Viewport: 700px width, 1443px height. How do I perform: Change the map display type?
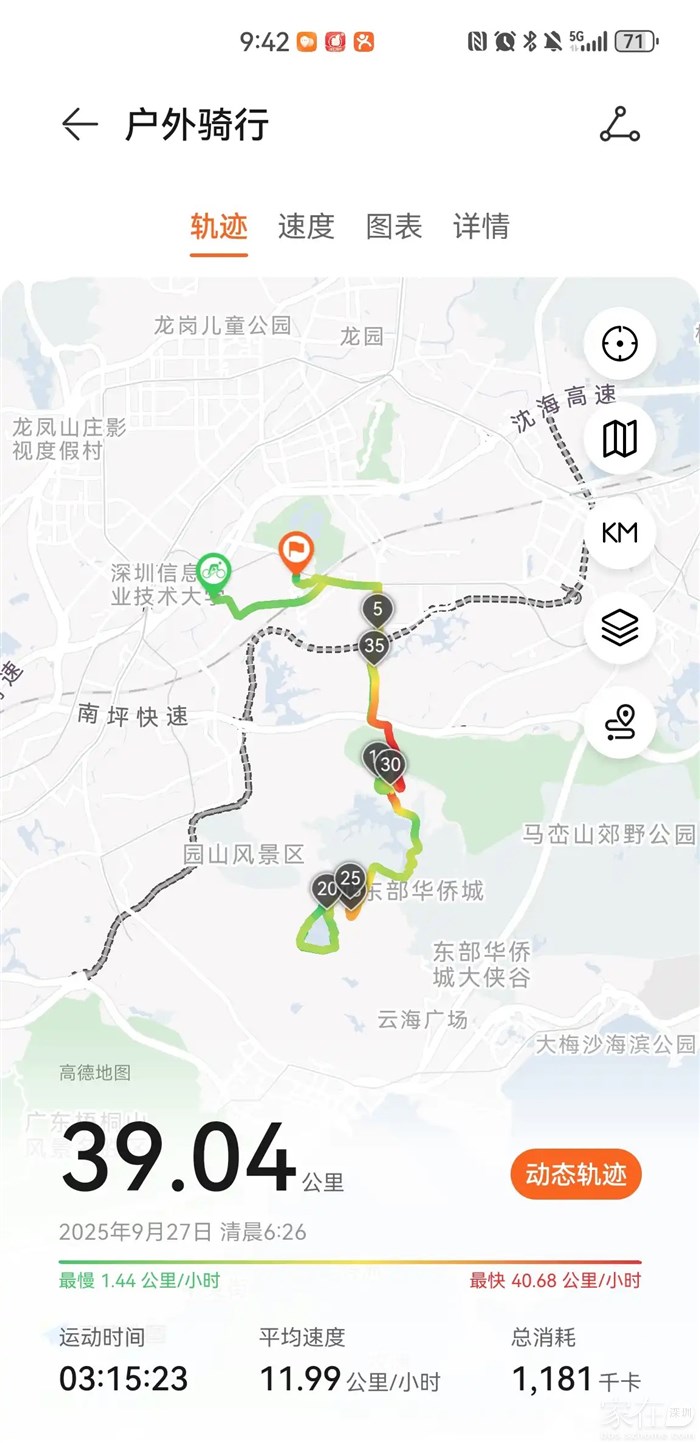point(620,438)
